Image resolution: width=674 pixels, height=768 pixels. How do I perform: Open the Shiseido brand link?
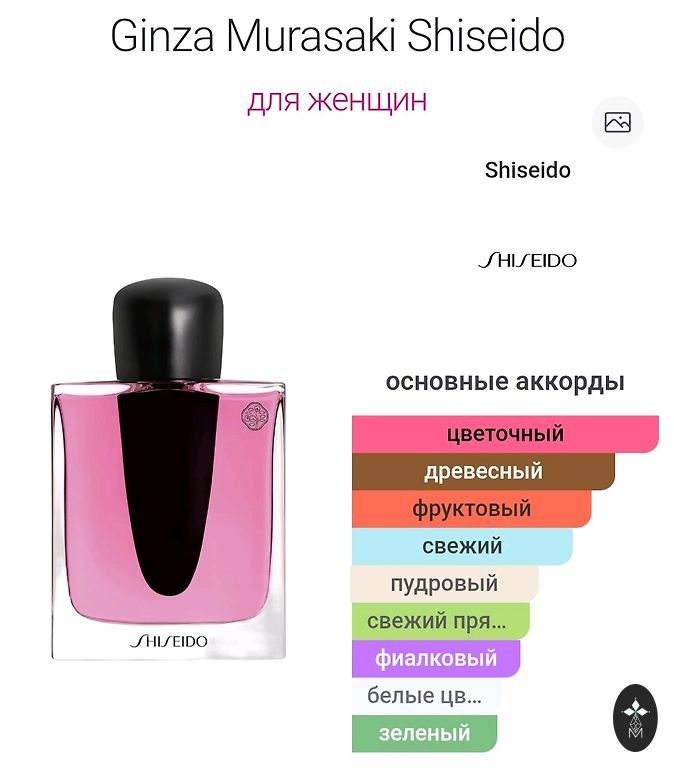tap(527, 170)
